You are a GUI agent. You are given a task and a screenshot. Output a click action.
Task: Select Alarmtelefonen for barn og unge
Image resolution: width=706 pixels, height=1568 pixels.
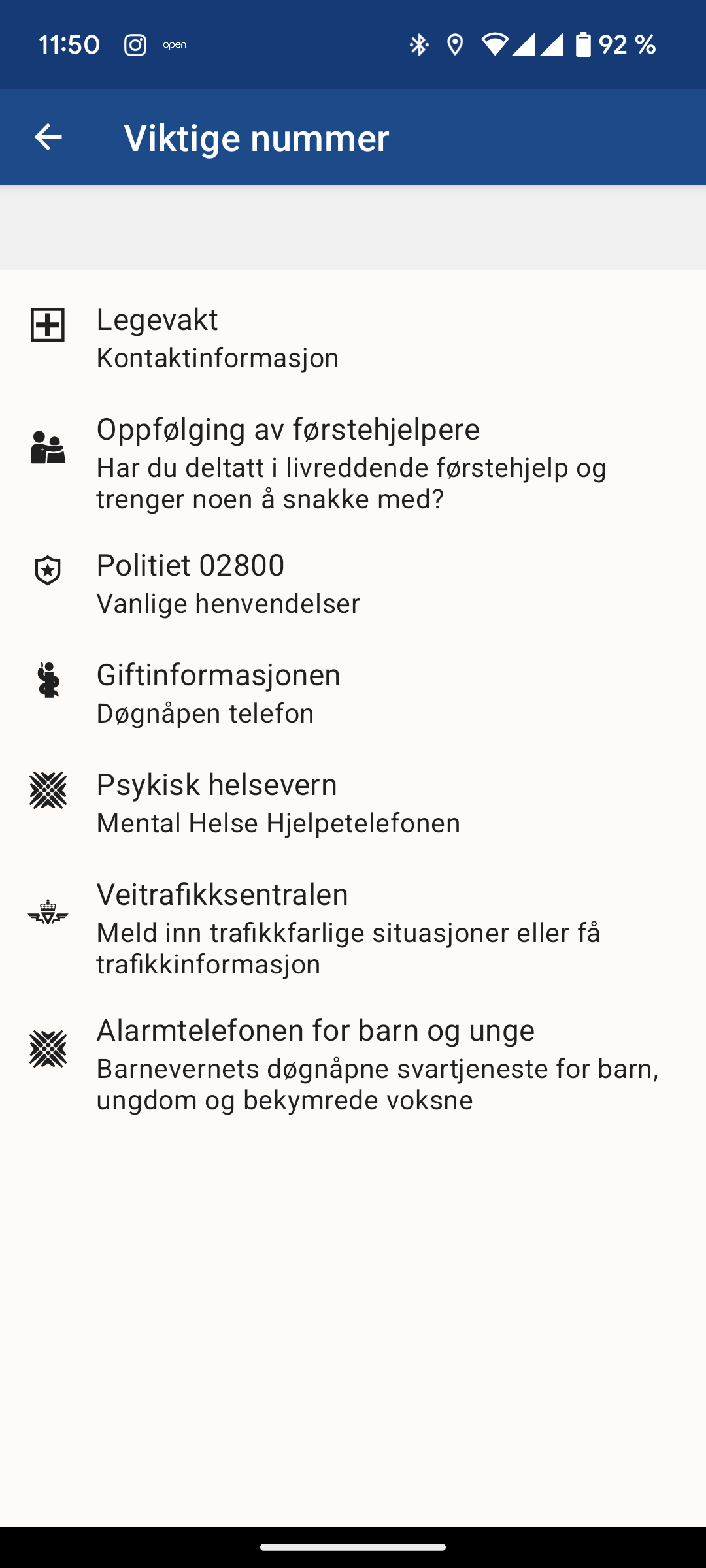[353, 1064]
